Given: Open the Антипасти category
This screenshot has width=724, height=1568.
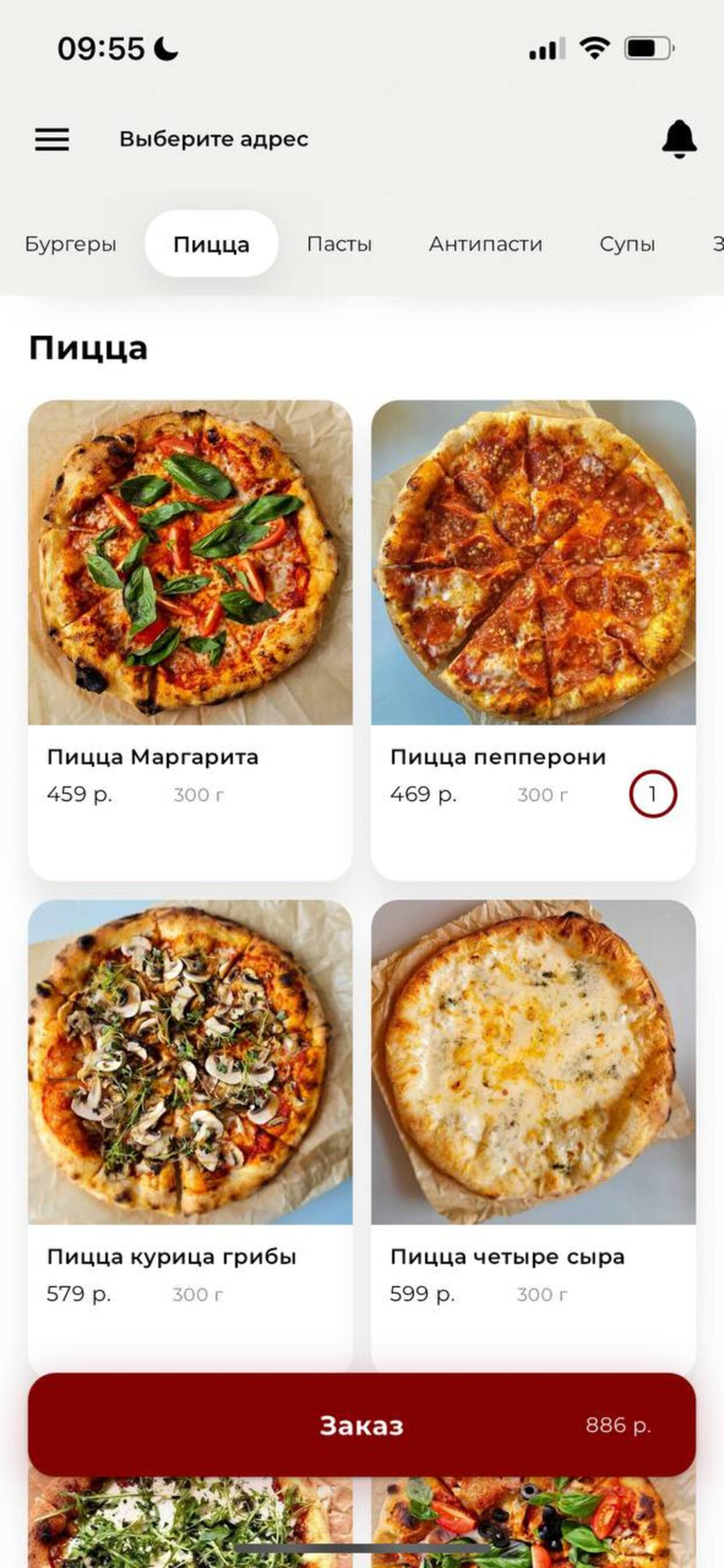Looking at the screenshot, I should (x=485, y=244).
